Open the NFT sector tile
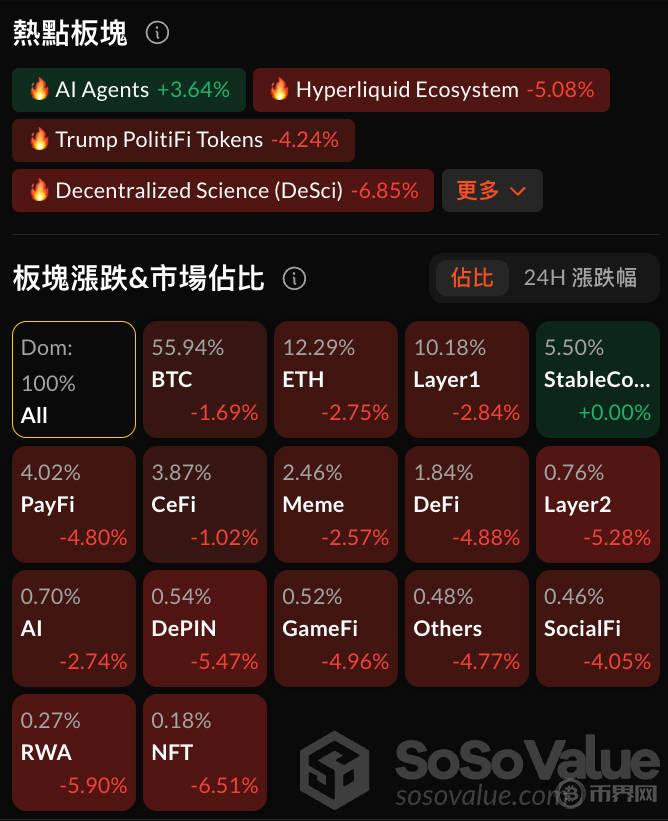 (x=205, y=752)
